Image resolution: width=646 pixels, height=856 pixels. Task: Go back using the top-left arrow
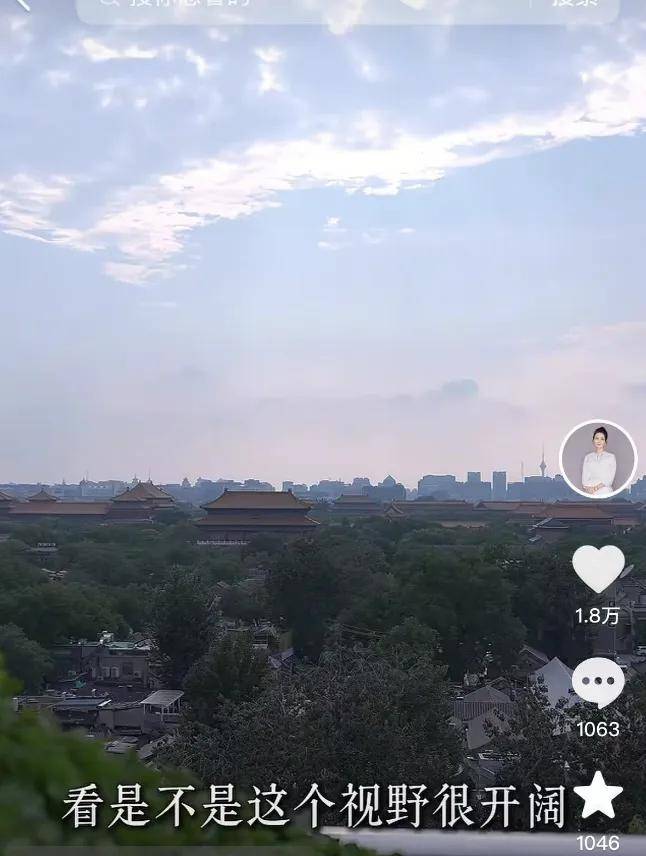pyautogui.click(x=22, y=5)
